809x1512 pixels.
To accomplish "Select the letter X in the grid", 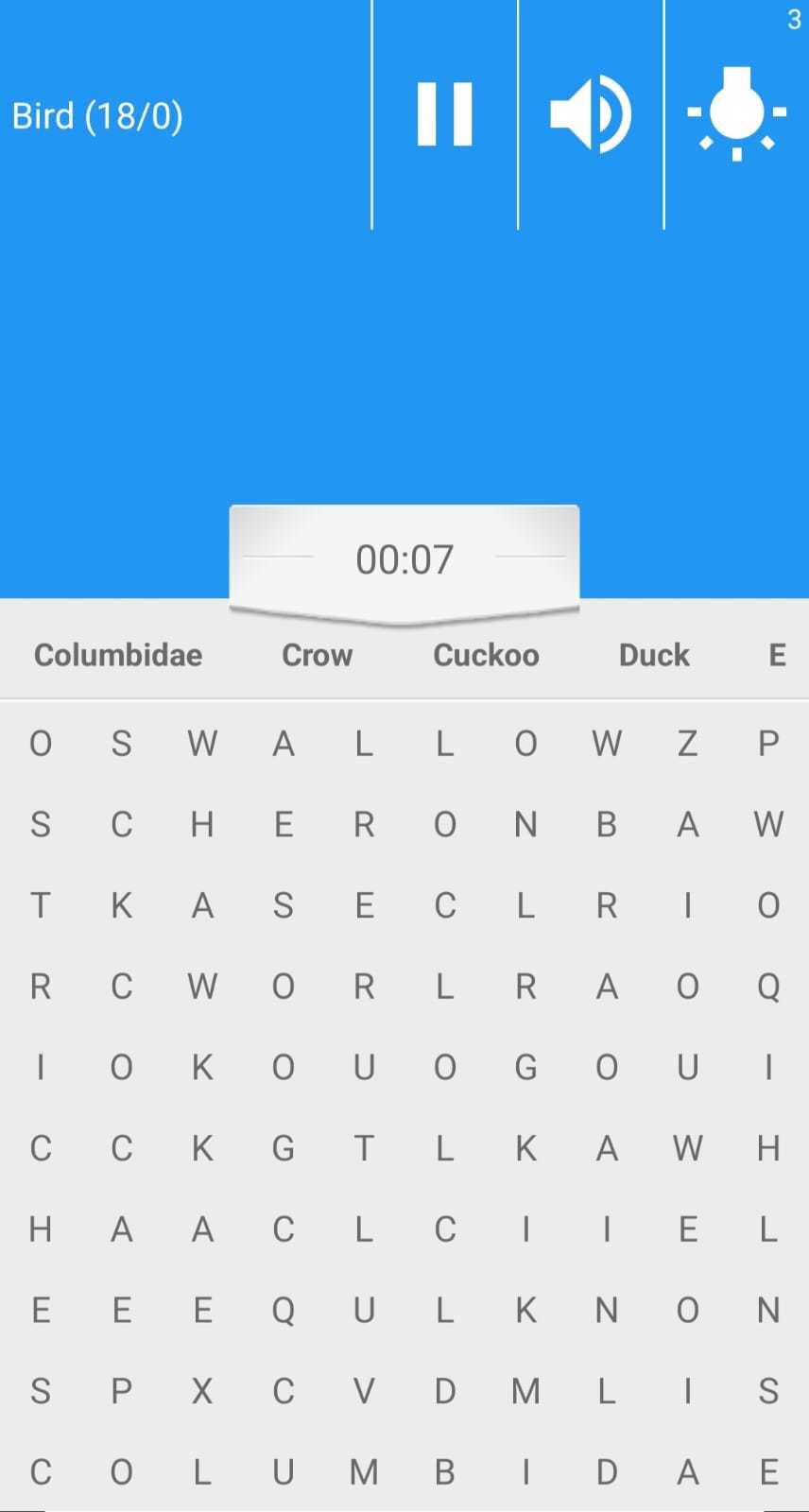I will point(202,1391).
